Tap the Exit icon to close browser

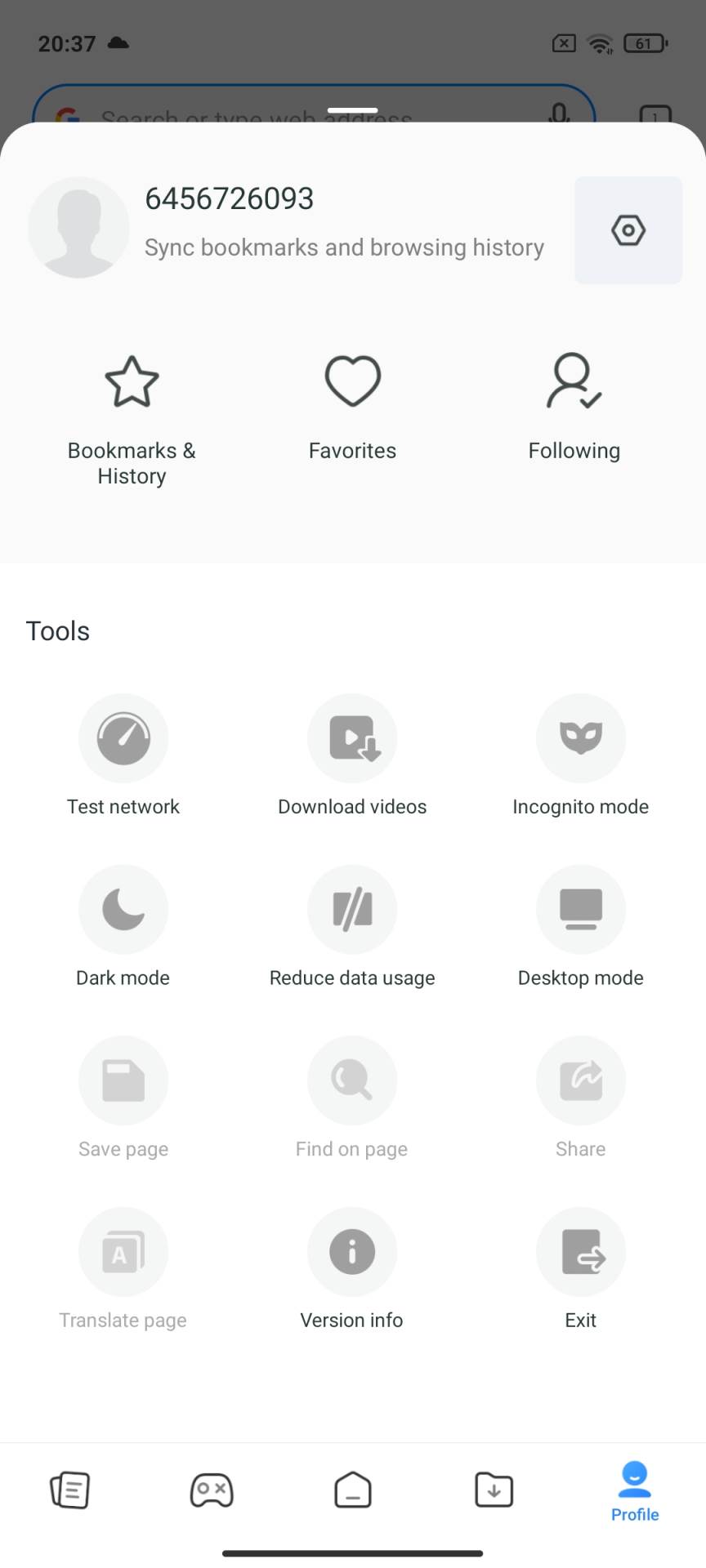(x=580, y=1251)
